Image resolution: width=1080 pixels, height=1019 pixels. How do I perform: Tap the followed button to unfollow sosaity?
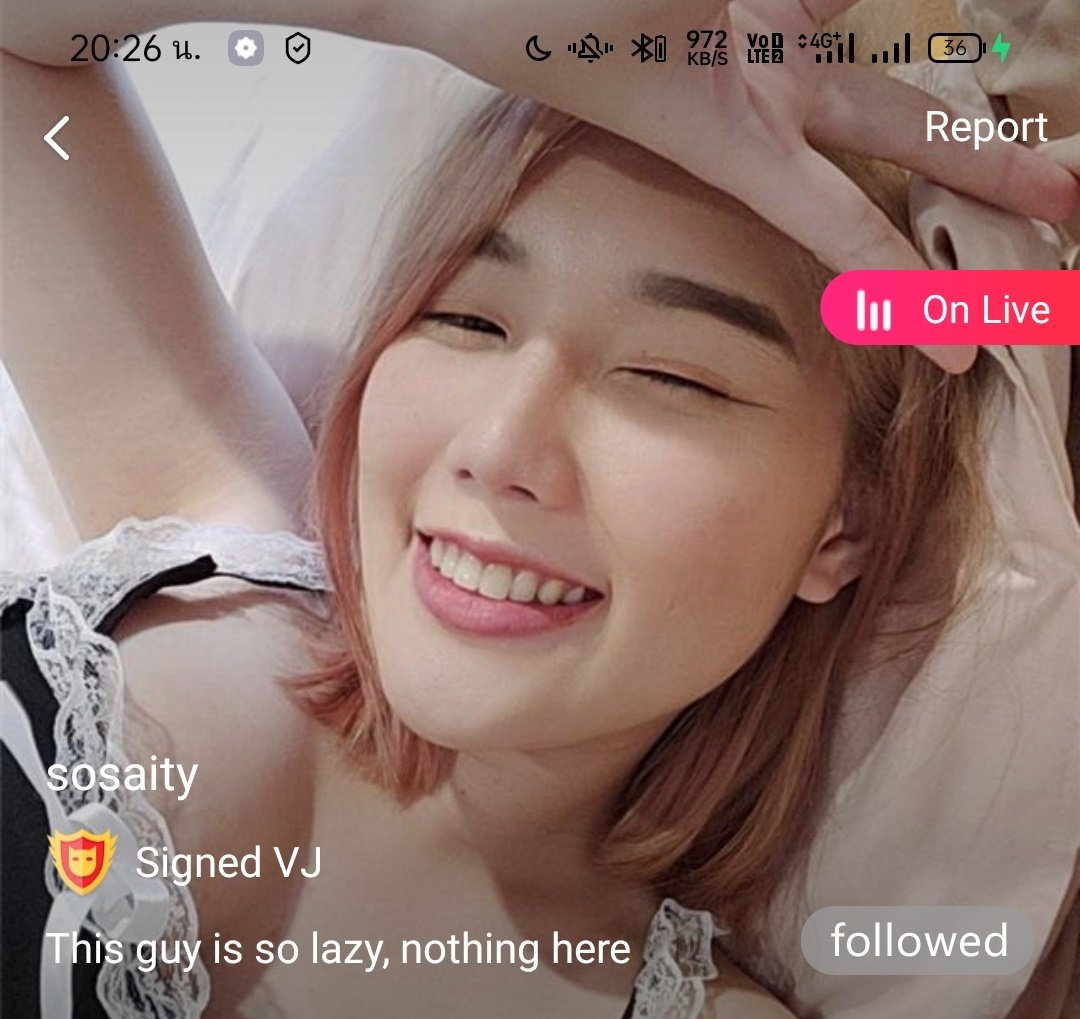[x=918, y=941]
